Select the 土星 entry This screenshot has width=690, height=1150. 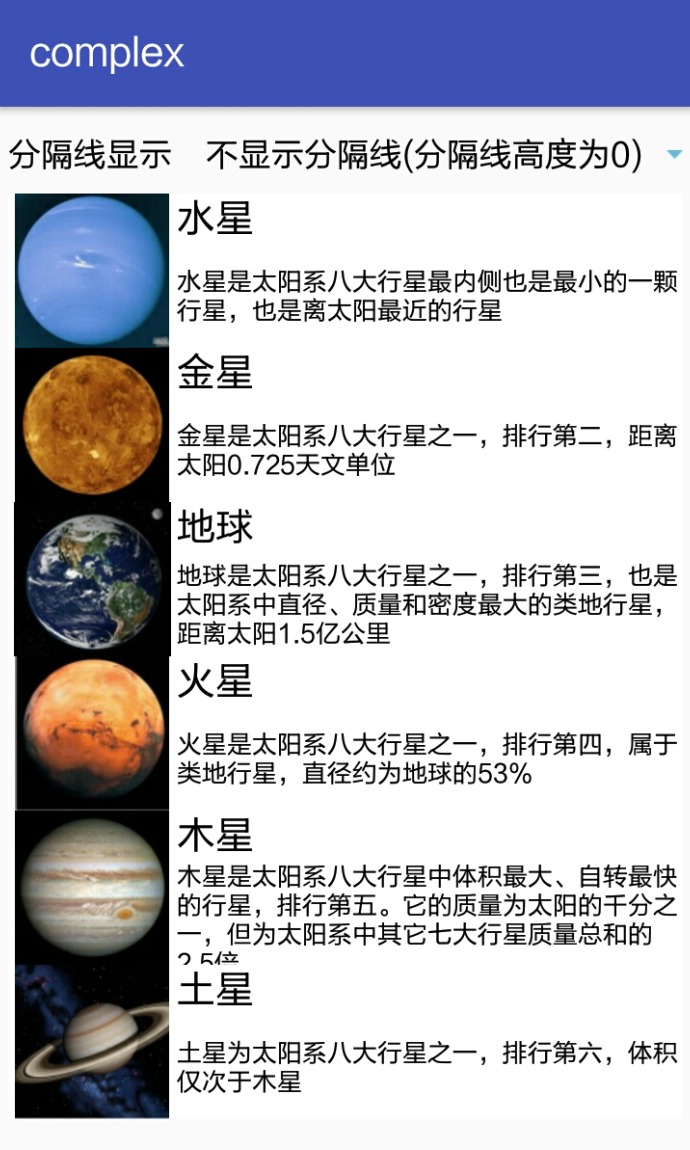(349, 1041)
